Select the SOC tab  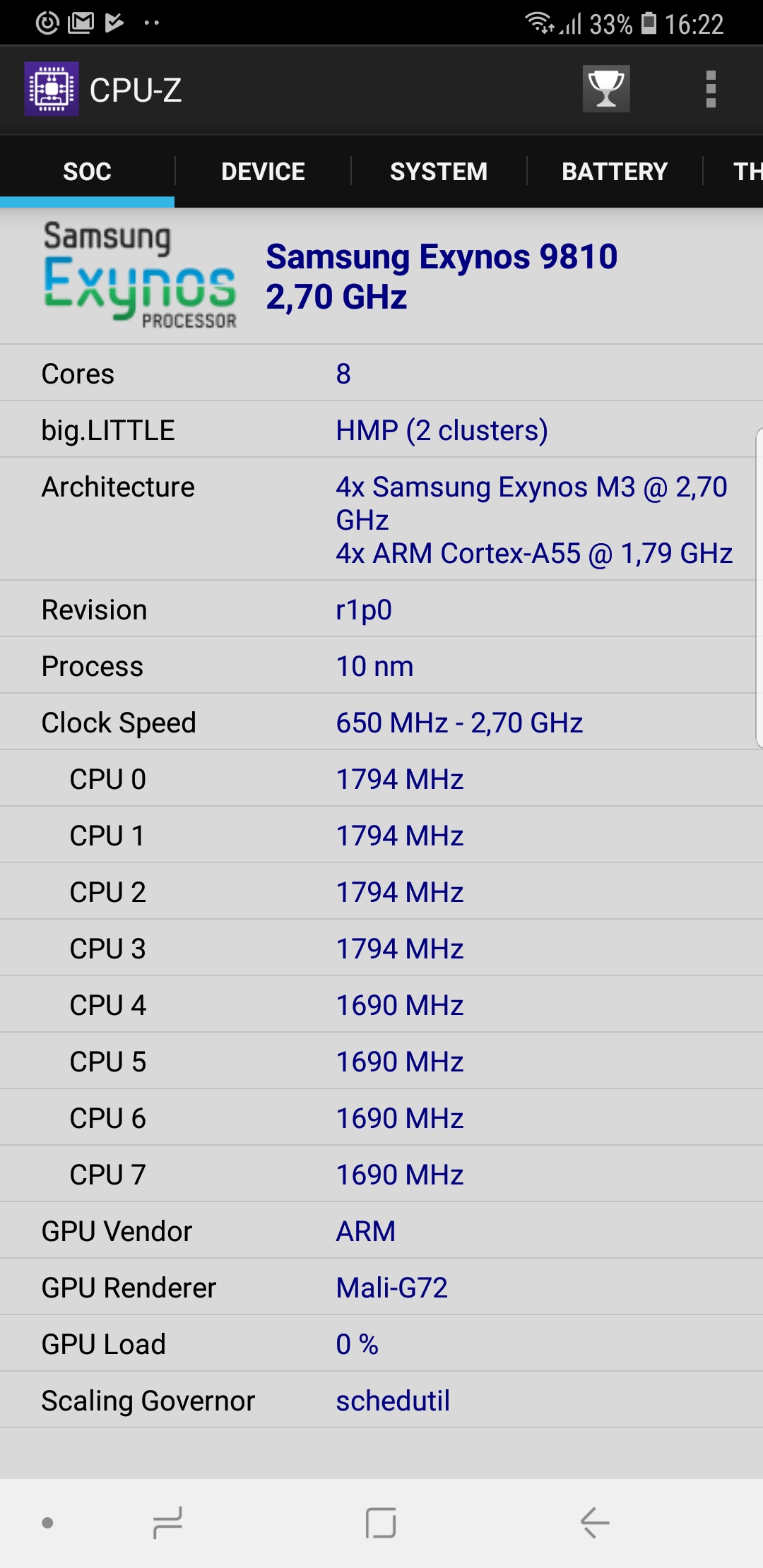click(x=87, y=172)
